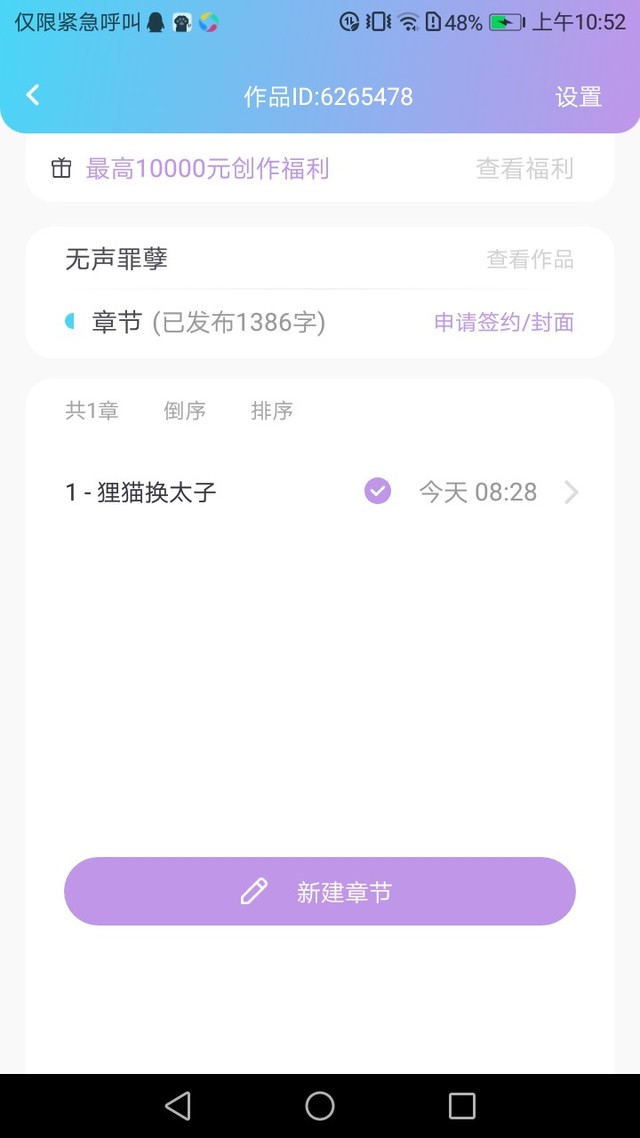Open recent apps via square button

tap(461, 1106)
